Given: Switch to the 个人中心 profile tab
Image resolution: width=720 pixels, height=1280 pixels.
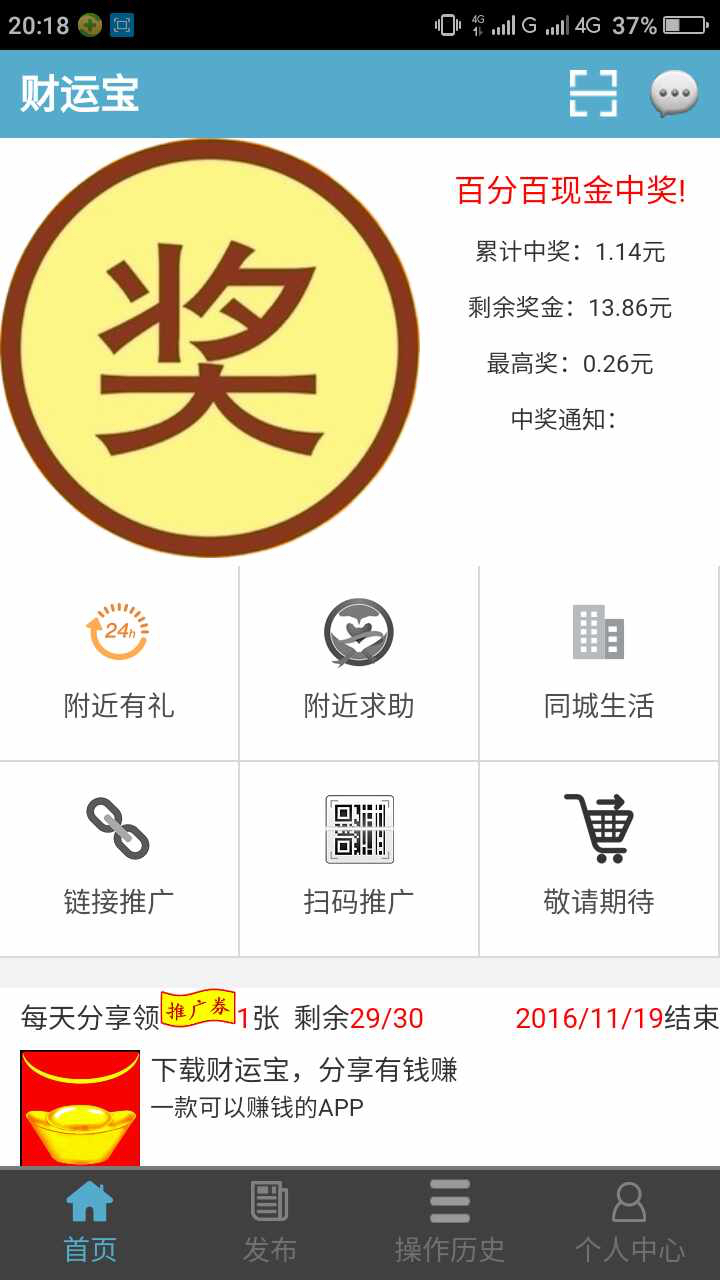Looking at the screenshot, I should [630, 1222].
